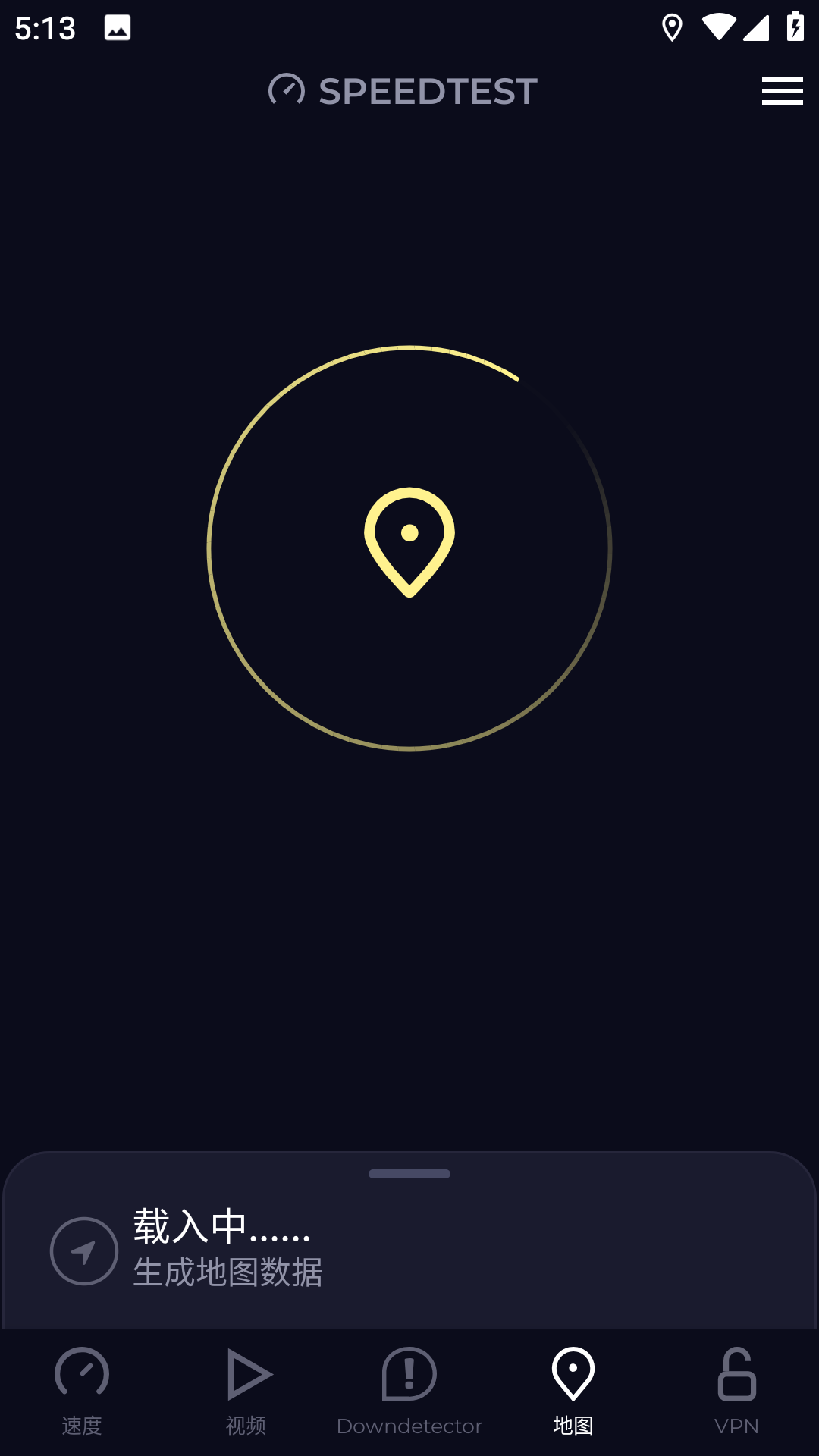
Task: Tap the location arrow button
Action: click(84, 1251)
